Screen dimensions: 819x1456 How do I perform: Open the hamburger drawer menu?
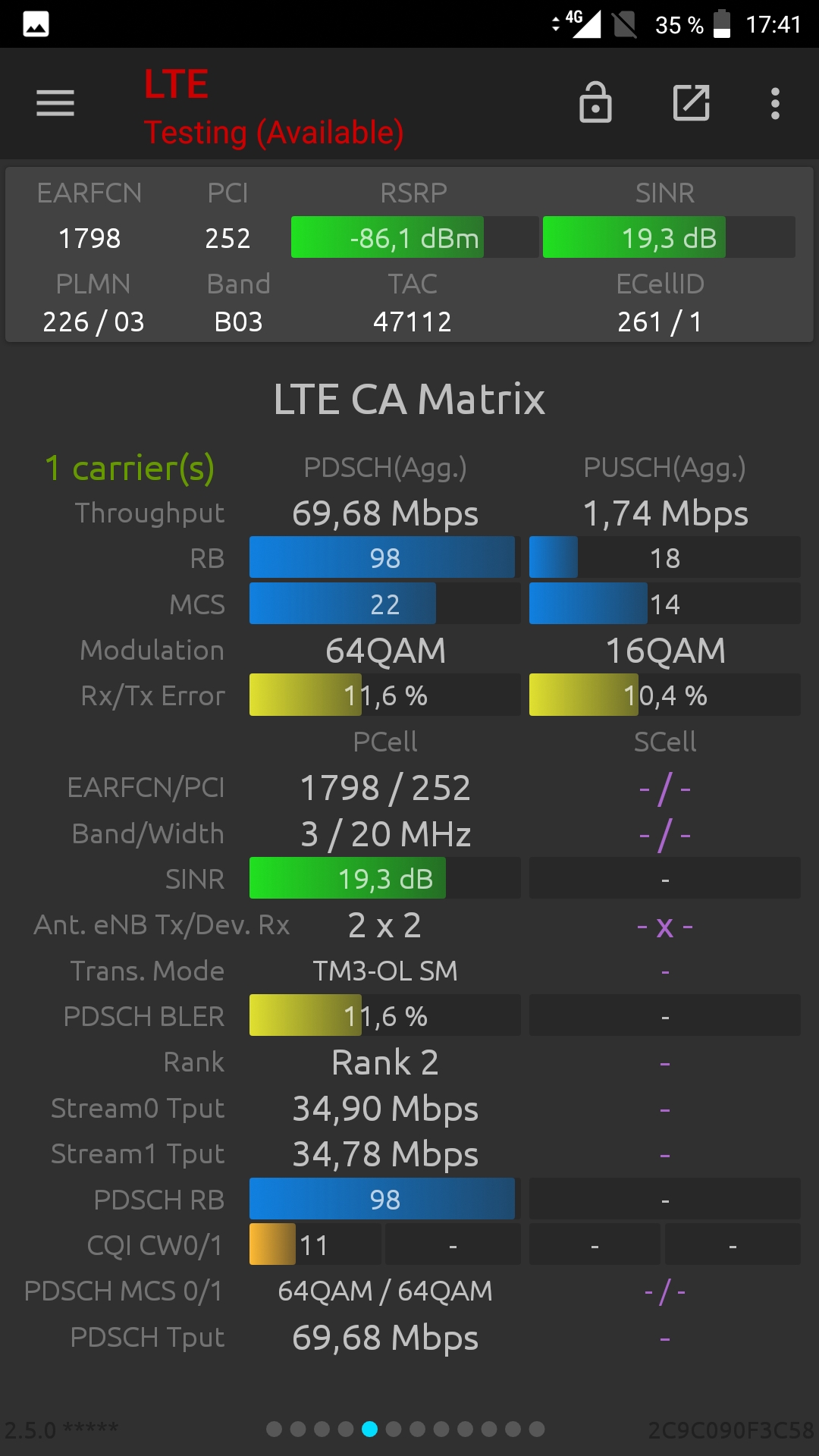[55, 103]
